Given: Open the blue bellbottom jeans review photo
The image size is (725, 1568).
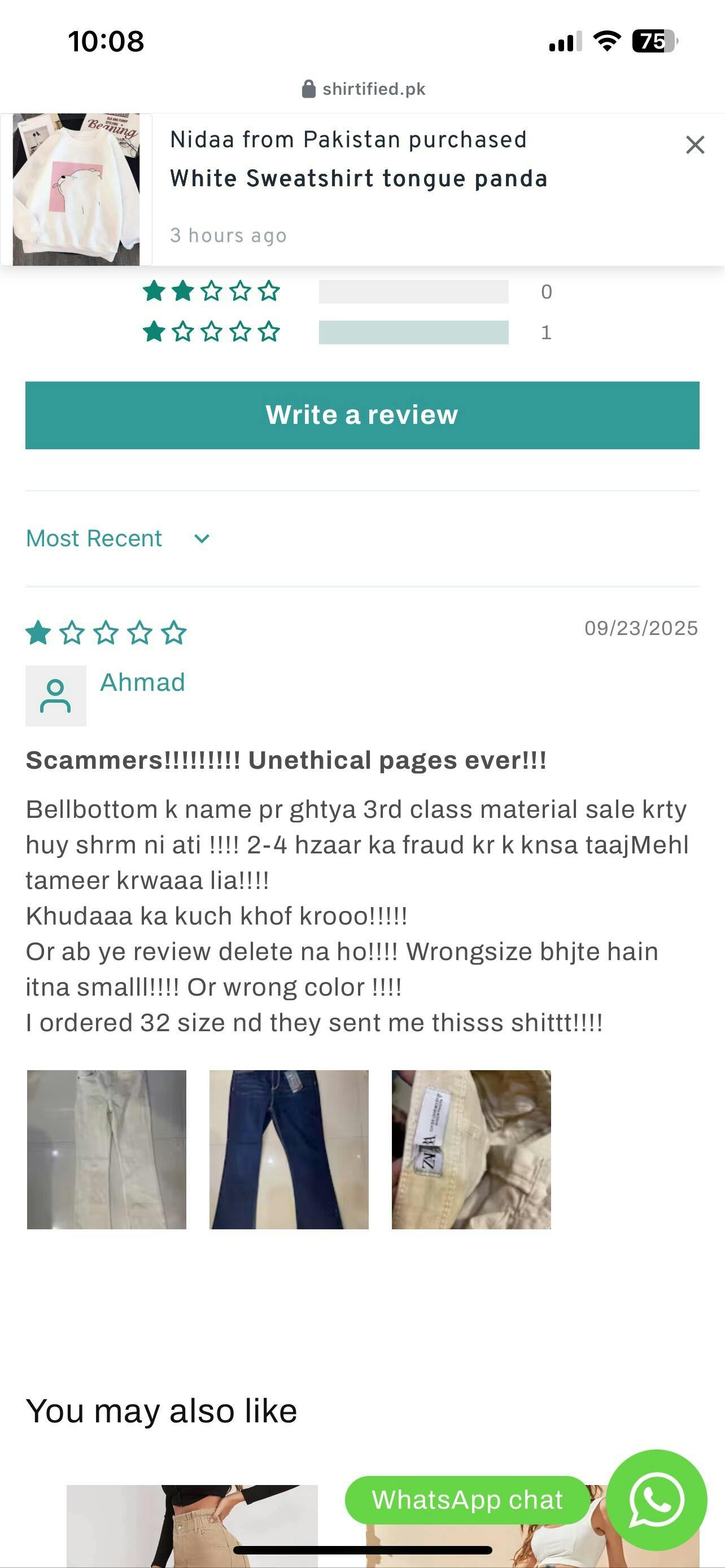Looking at the screenshot, I should 289,1149.
